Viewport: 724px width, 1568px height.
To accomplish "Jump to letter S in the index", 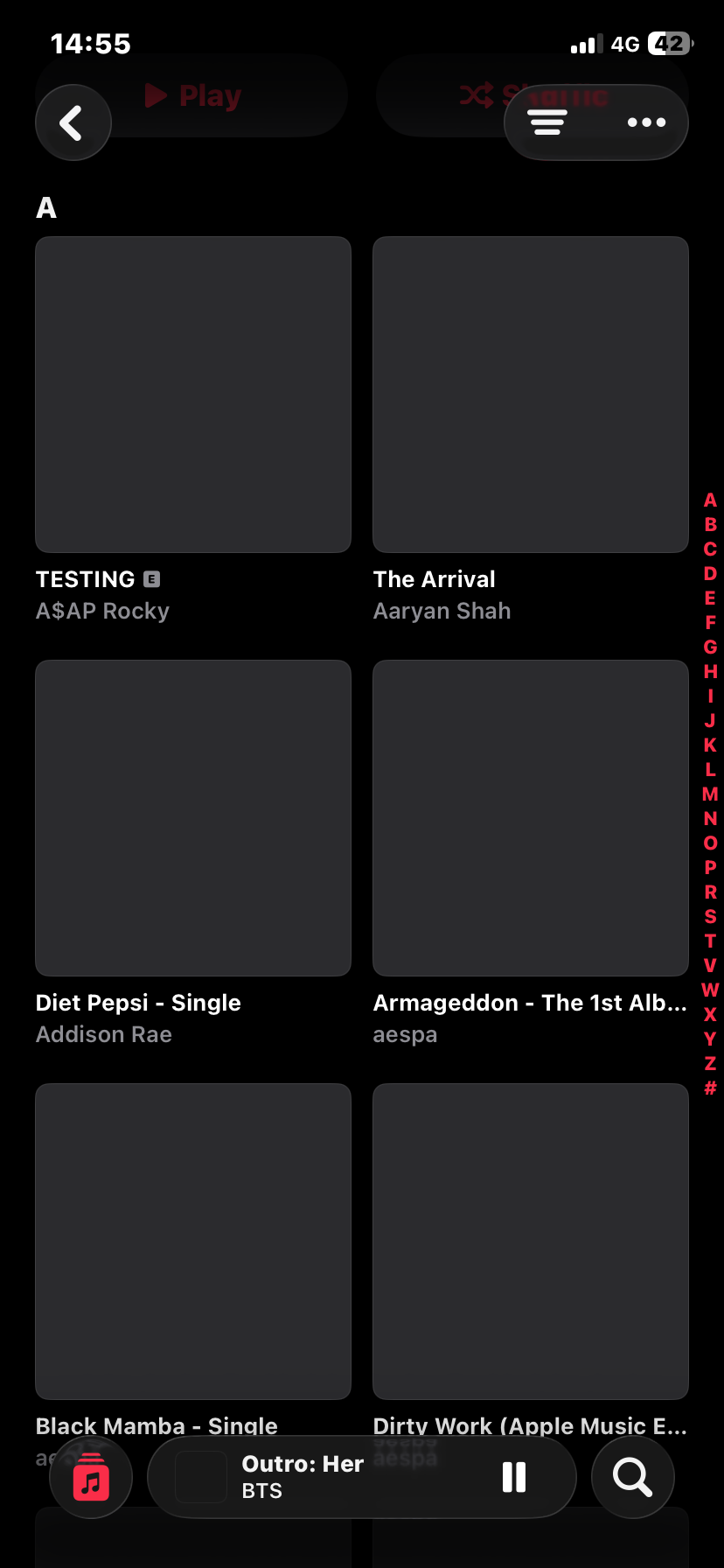I will click(710, 917).
